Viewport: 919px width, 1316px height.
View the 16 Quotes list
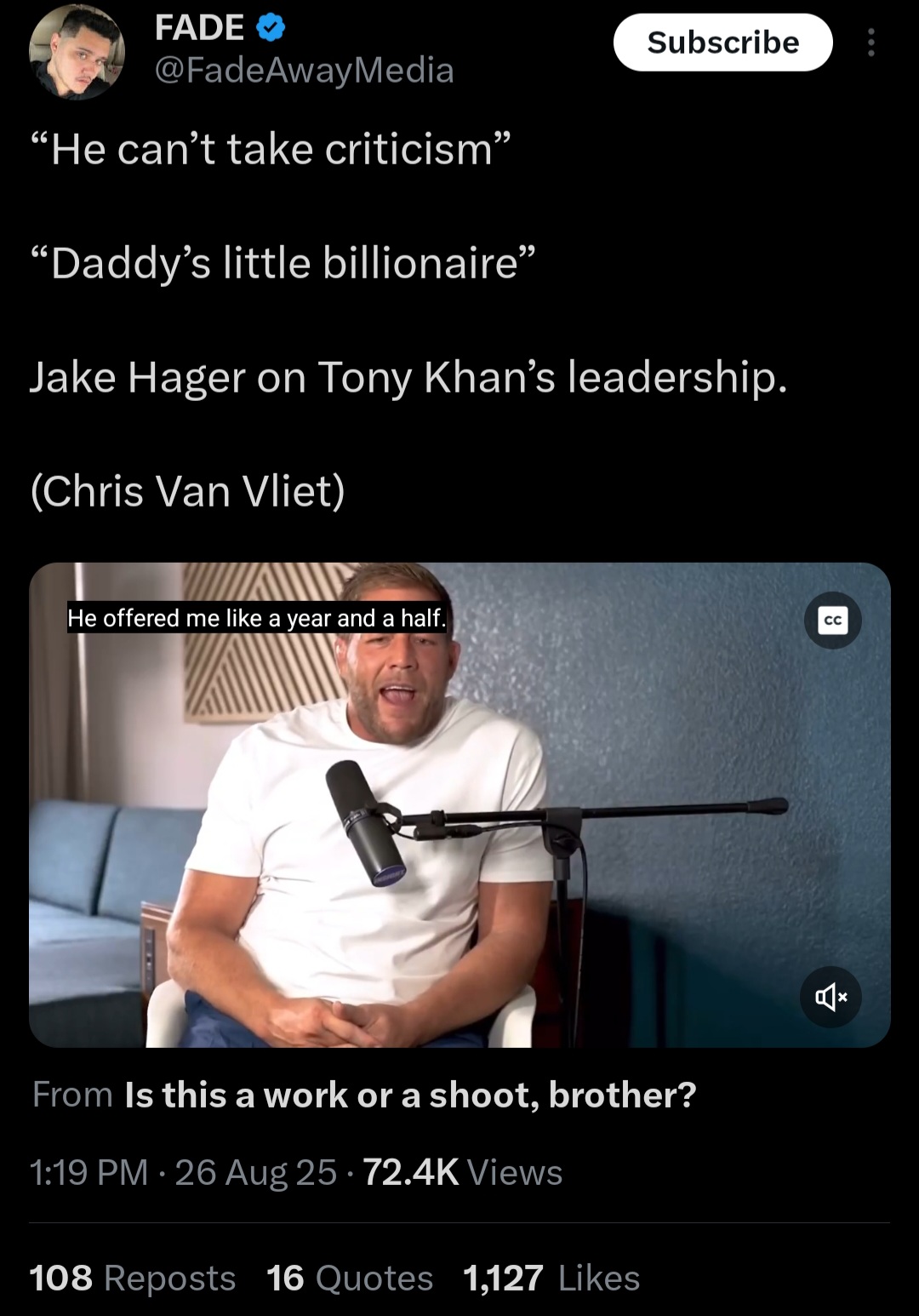(x=350, y=1278)
